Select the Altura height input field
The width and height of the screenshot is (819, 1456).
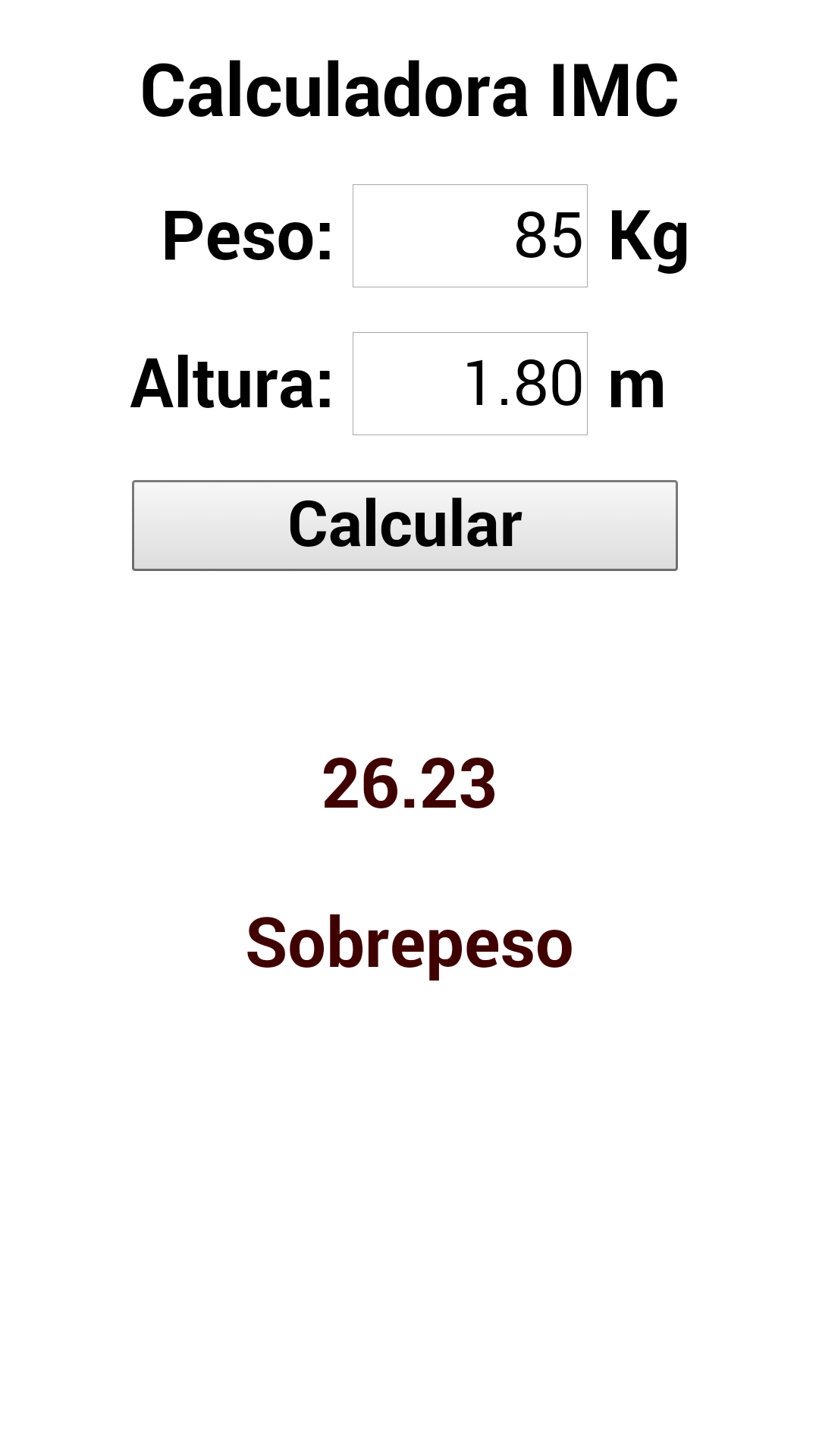pyautogui.click(x=469, y=384)
